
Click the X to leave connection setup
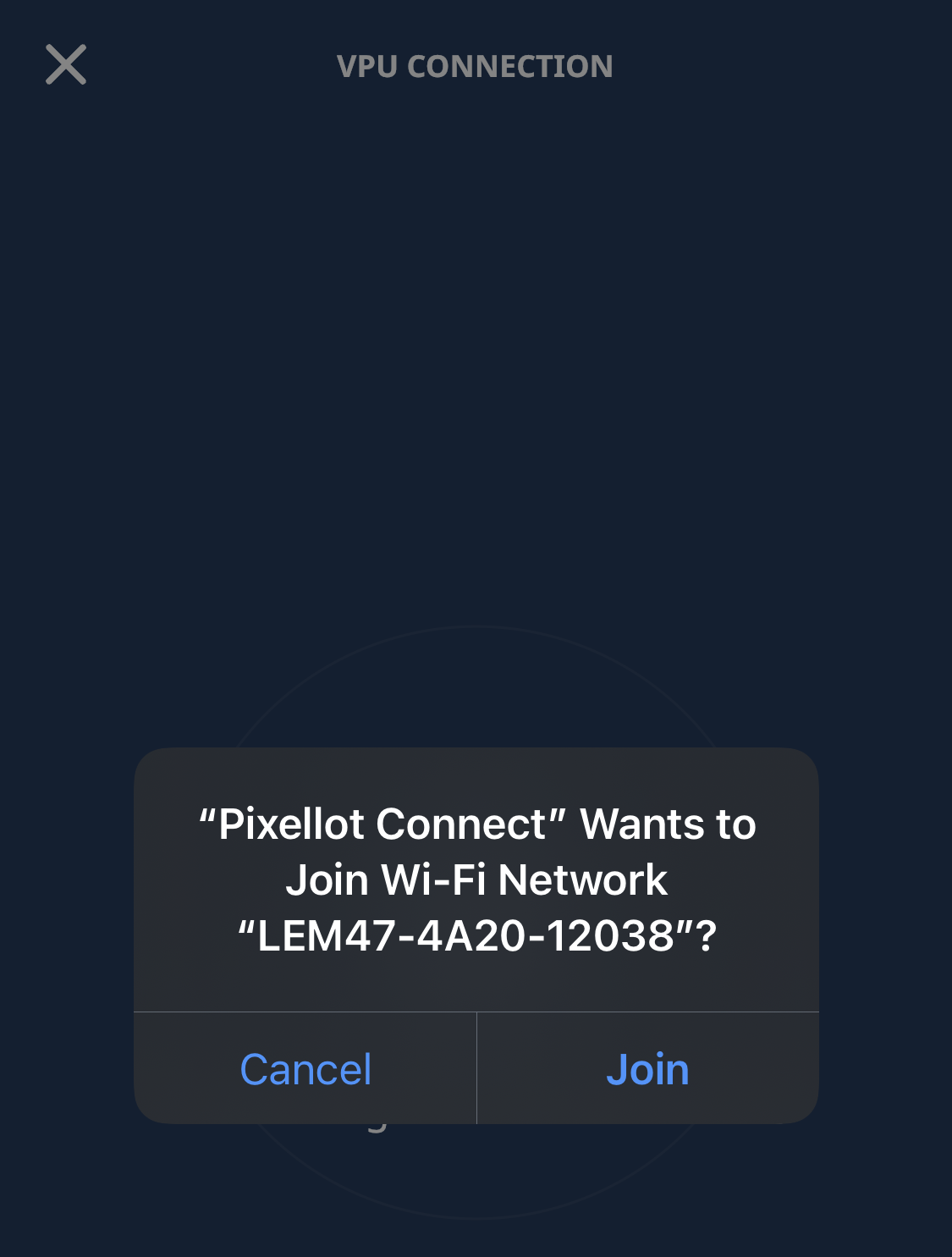click(66, 65)
